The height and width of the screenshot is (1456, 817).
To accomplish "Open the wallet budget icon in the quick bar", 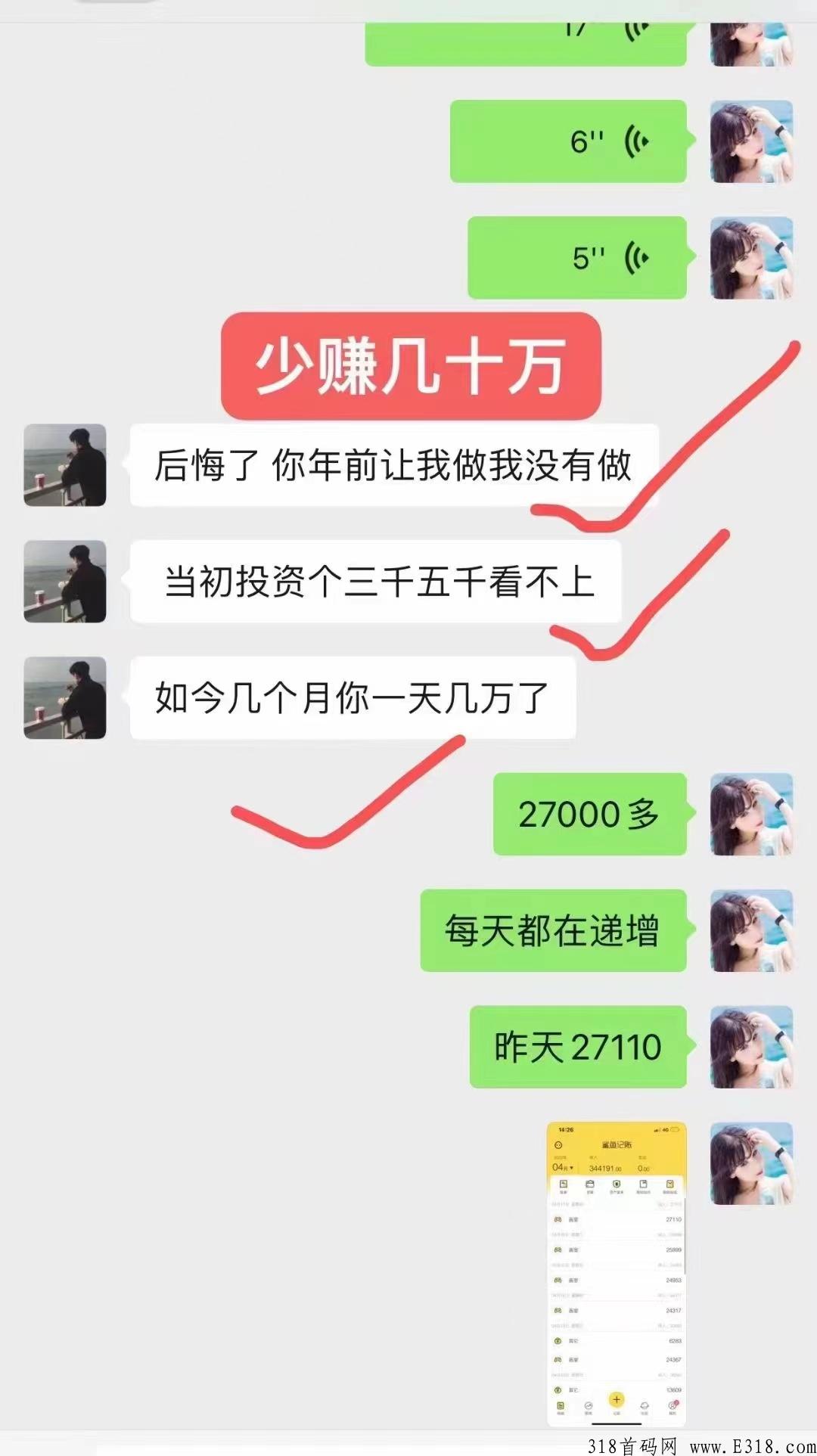I will (x=589, y=1184).
